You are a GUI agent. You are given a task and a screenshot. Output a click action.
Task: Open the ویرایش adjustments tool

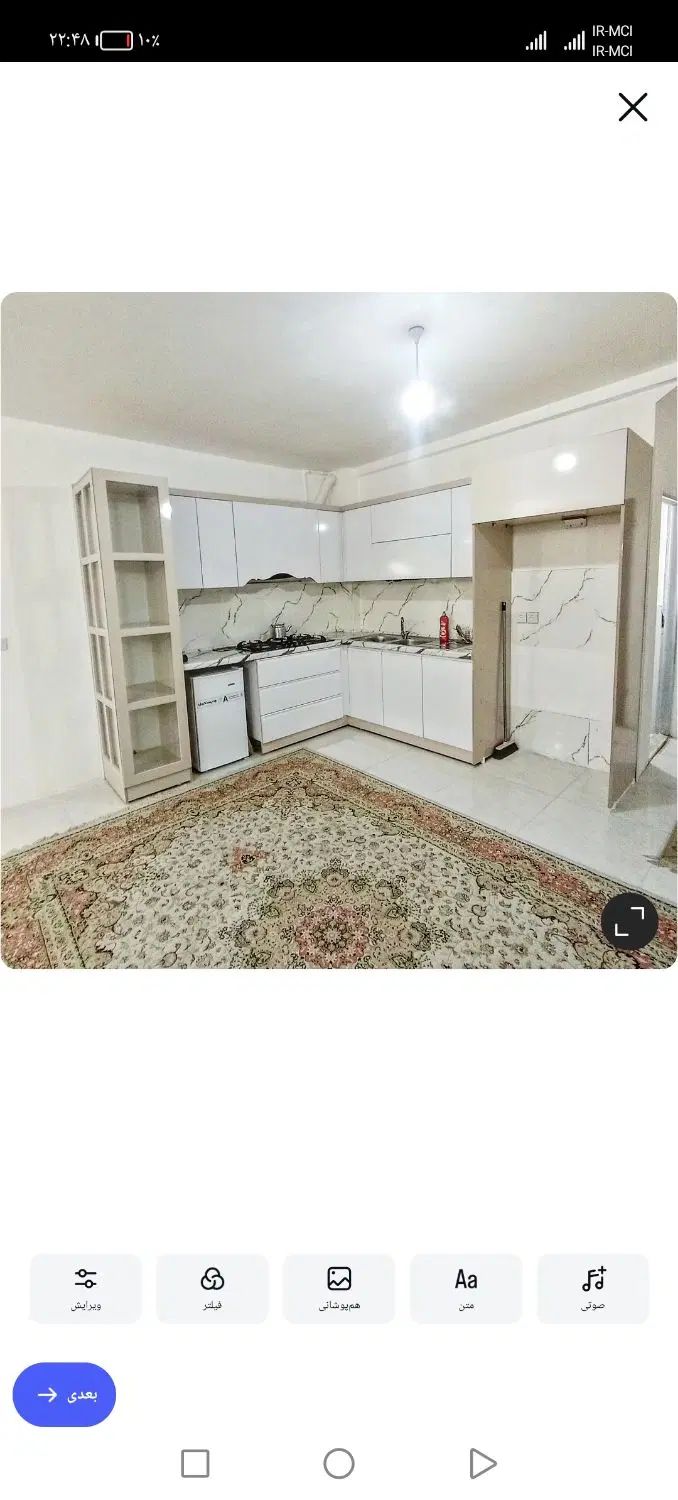pos(86,1289)
